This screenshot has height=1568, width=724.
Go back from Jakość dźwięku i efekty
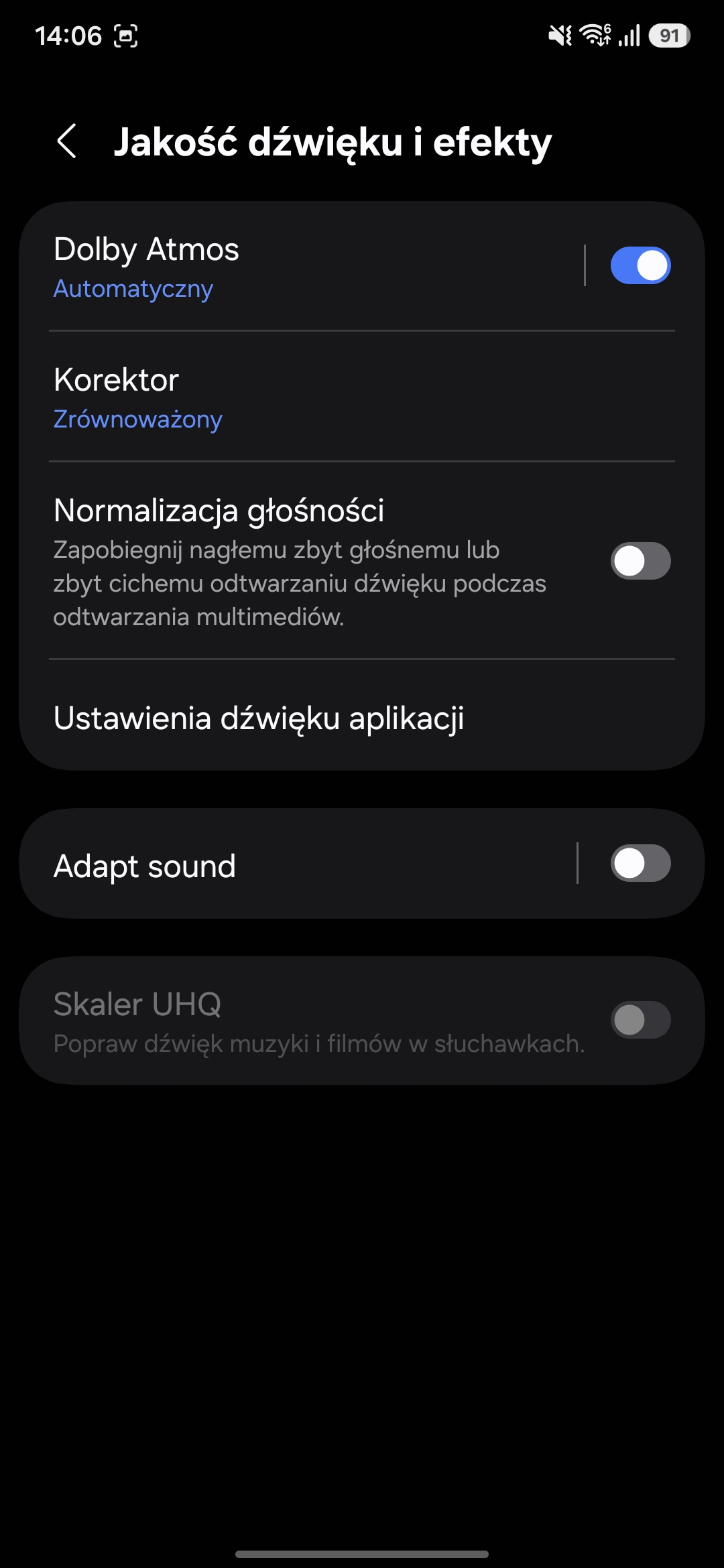67,141
